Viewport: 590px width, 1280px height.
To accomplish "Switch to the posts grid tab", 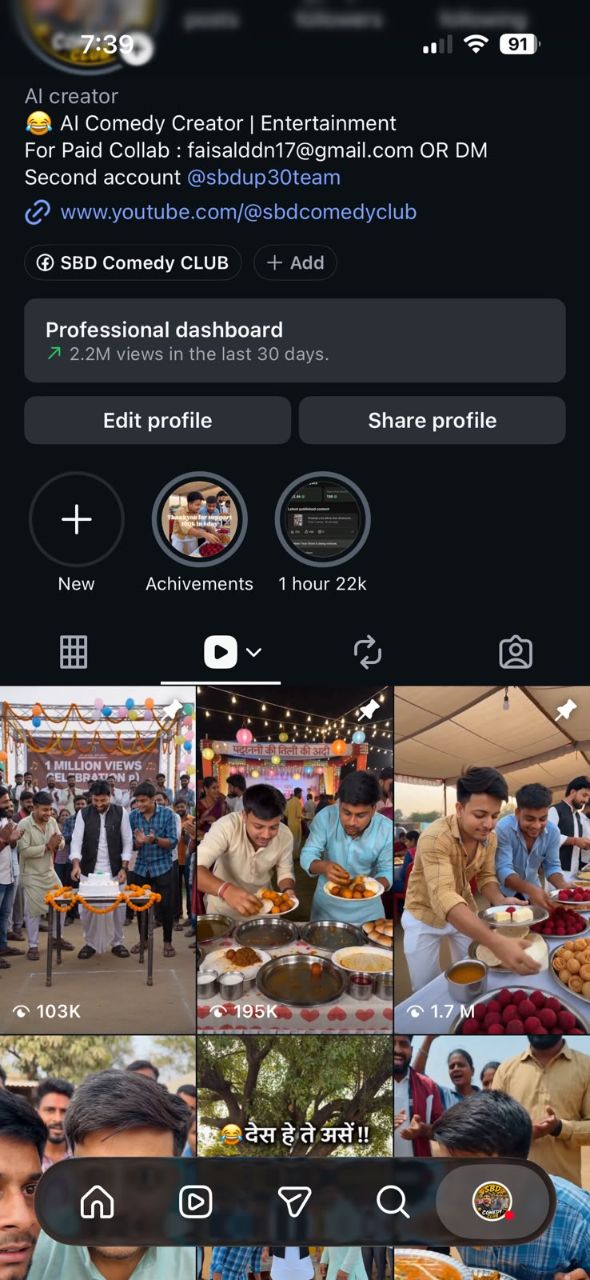I will point(74,652).
